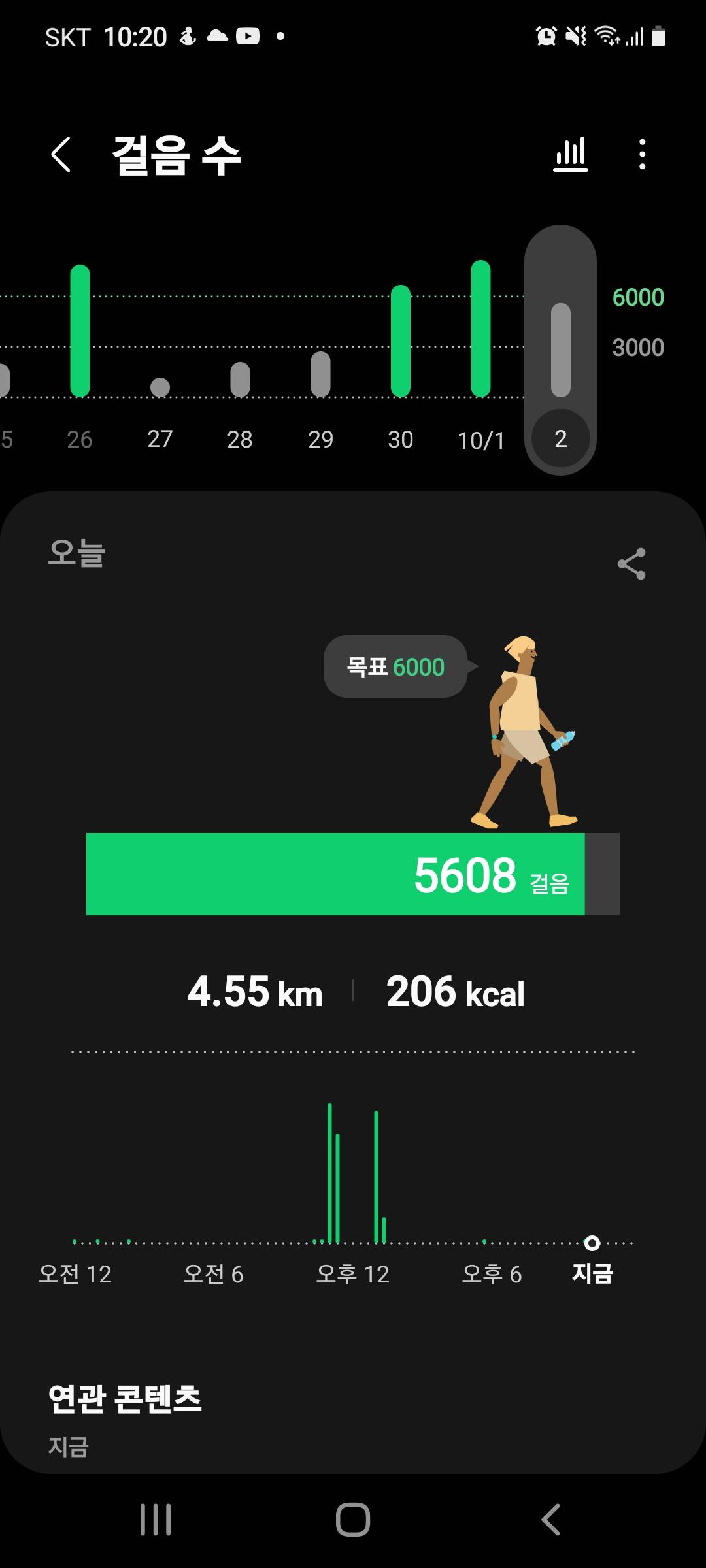
Task: Select the step bar for day 30
Action: click(401, 341)
